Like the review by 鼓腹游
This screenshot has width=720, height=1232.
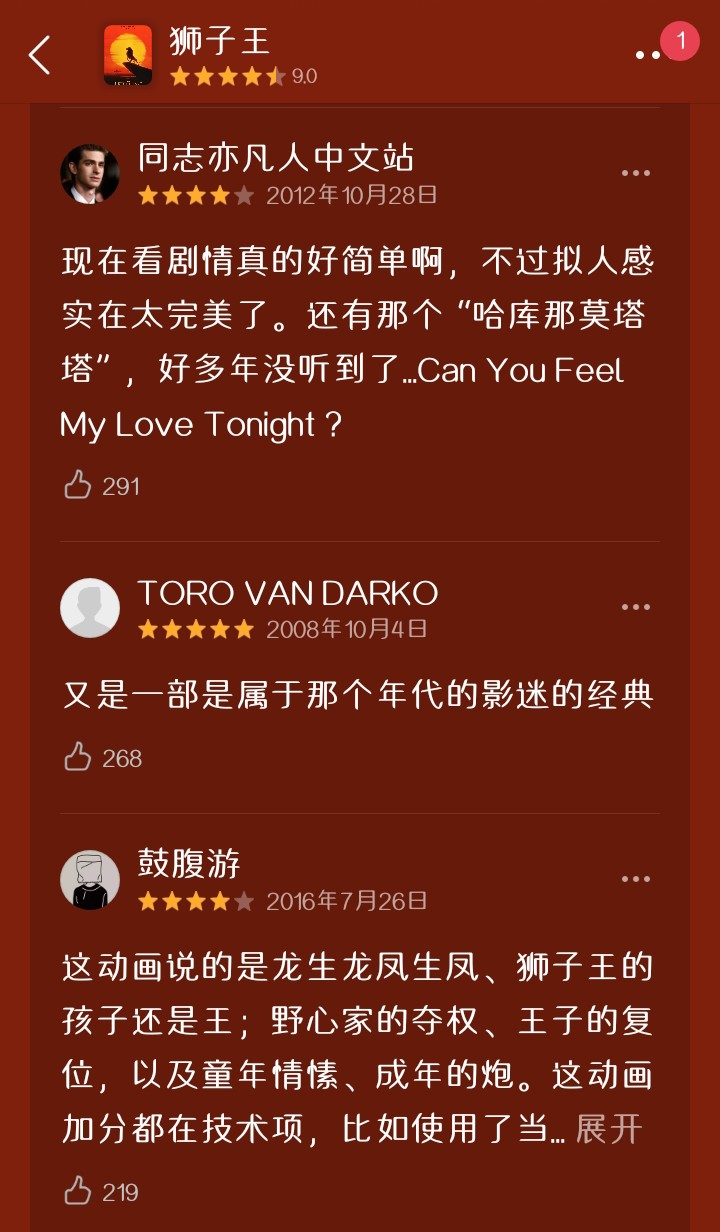(x=78, y=1191)
